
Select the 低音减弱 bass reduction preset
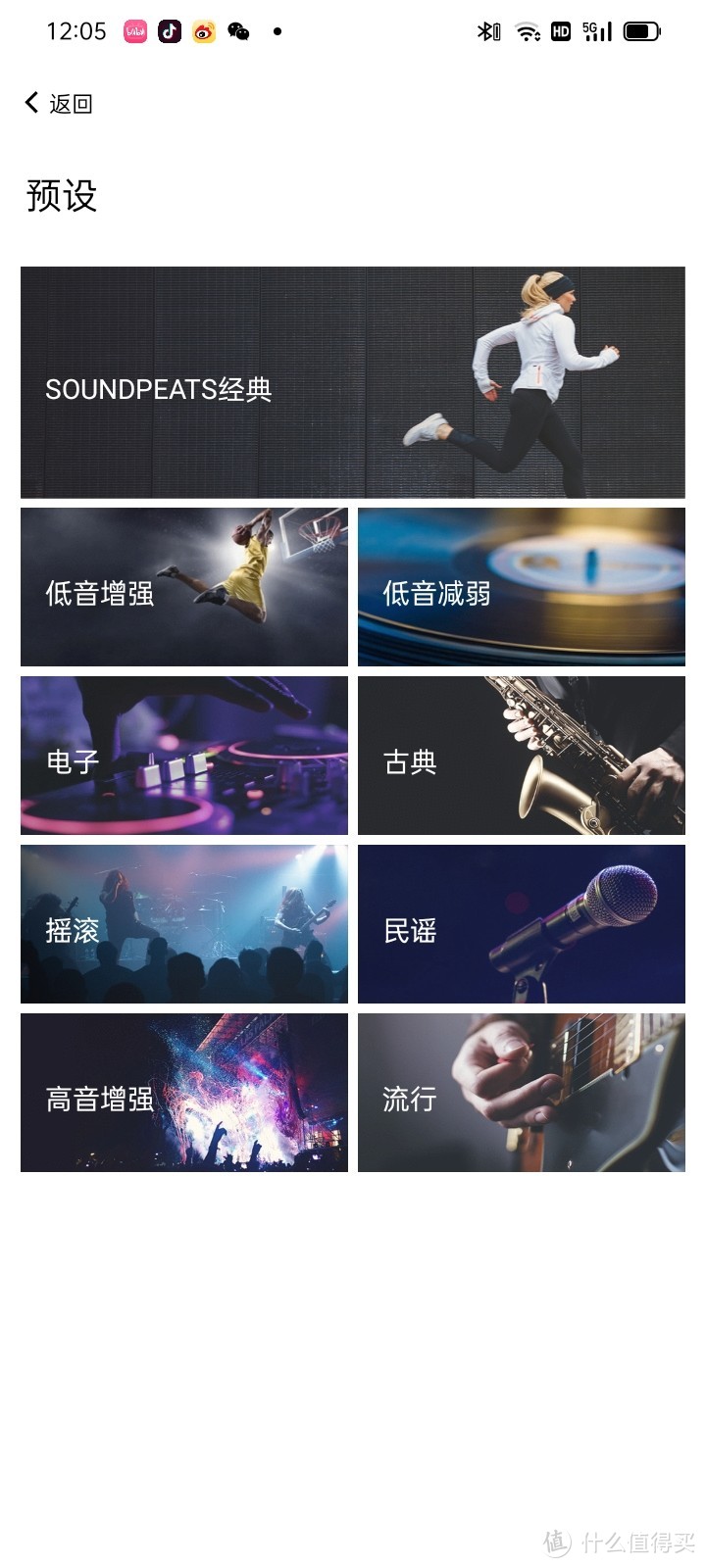pos(522,586)
